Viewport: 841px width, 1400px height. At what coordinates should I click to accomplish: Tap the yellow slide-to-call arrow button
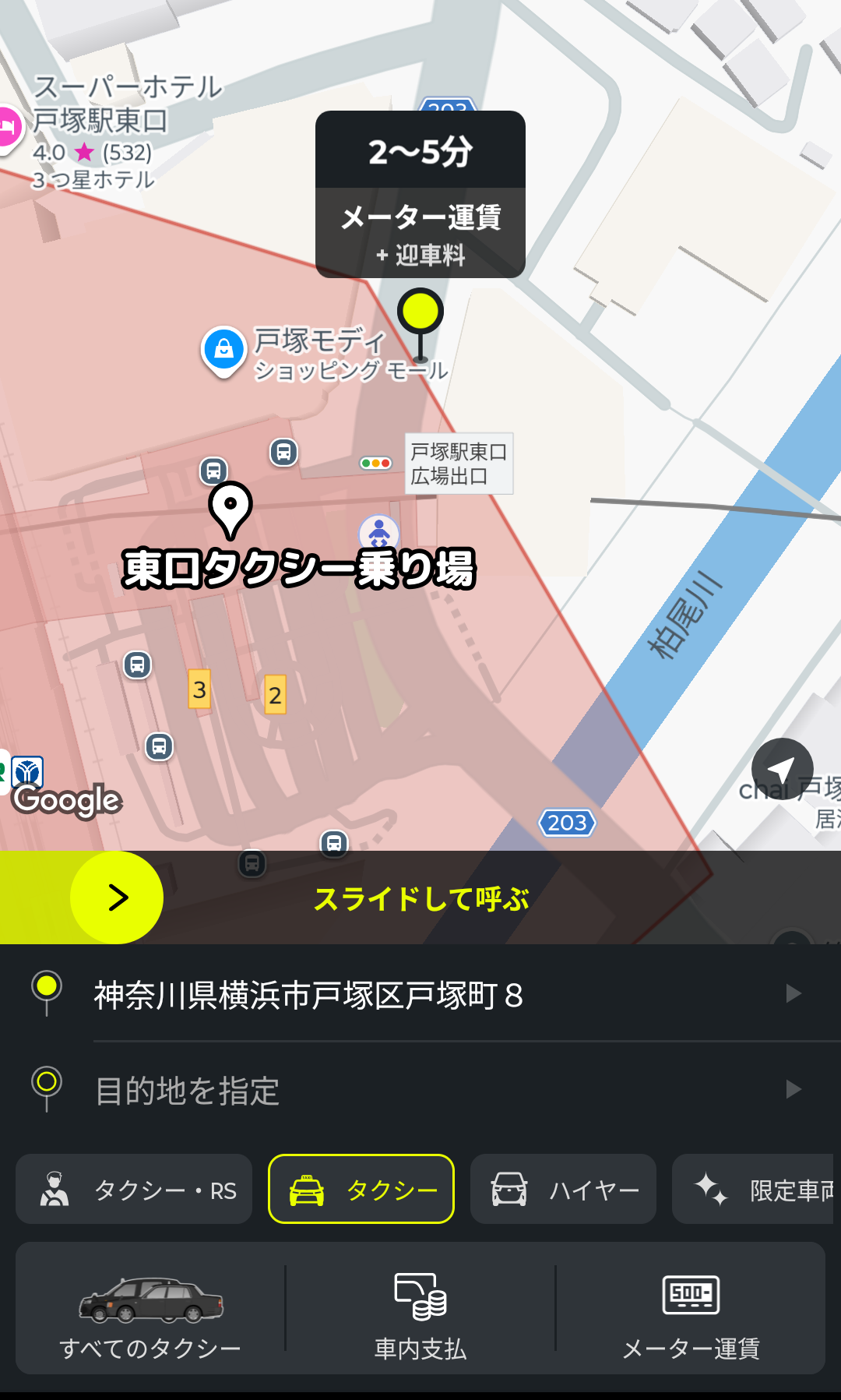[x=117, y=897]
